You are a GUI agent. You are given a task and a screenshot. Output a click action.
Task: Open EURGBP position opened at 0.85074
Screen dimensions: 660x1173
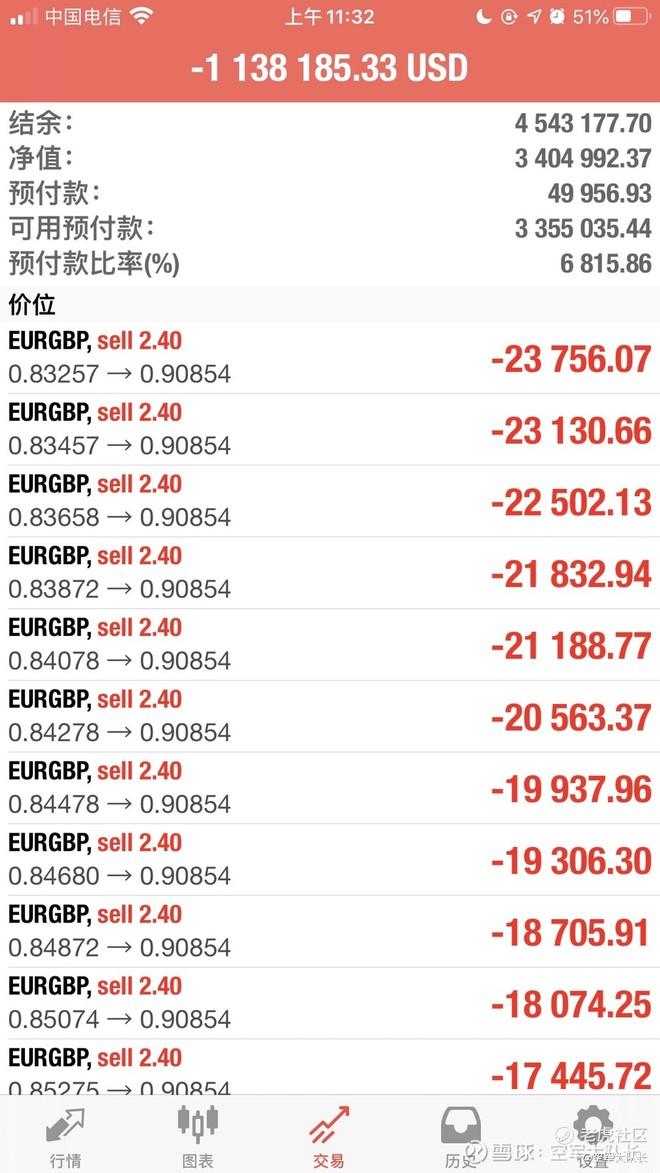[x=330, y=1004]
